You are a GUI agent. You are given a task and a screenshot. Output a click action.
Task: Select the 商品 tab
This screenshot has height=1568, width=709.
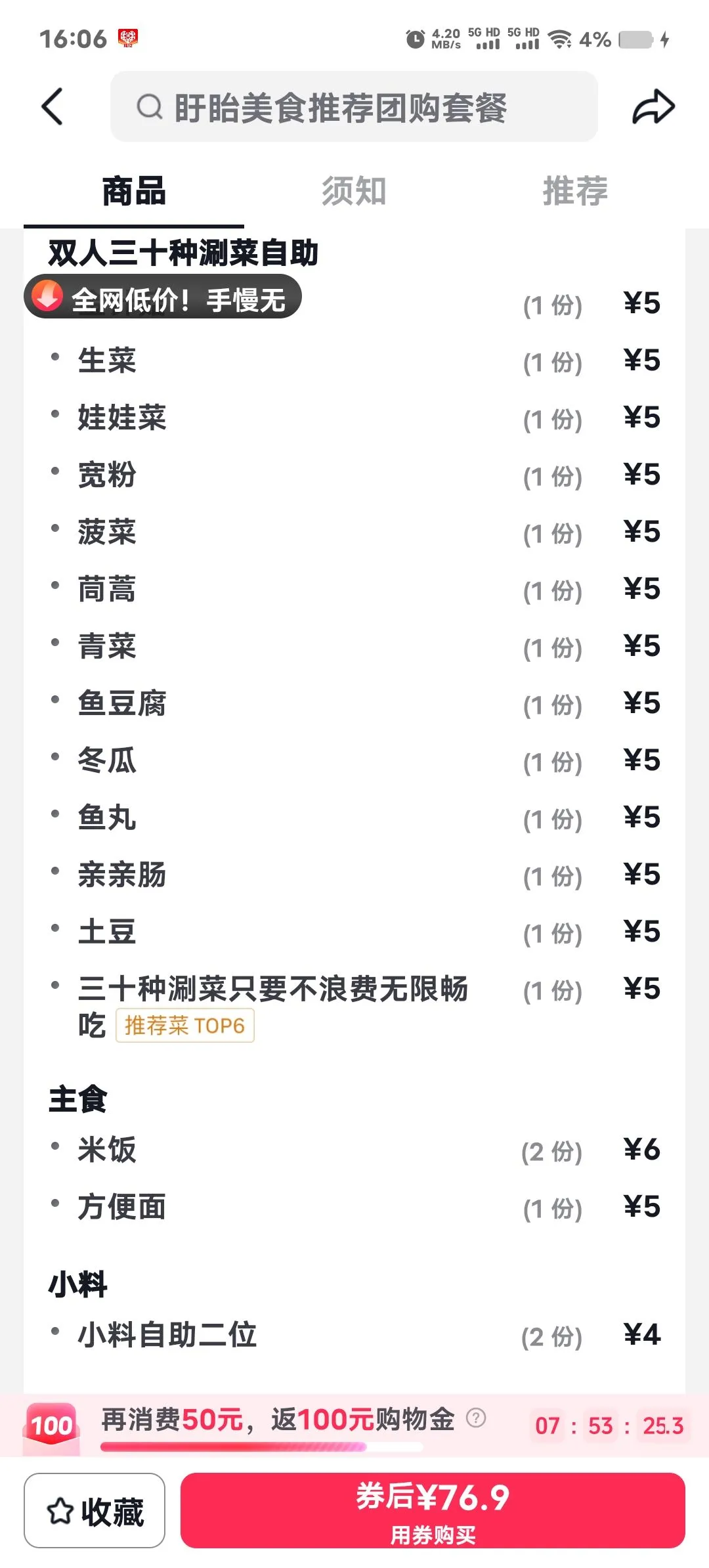(134, 191)
